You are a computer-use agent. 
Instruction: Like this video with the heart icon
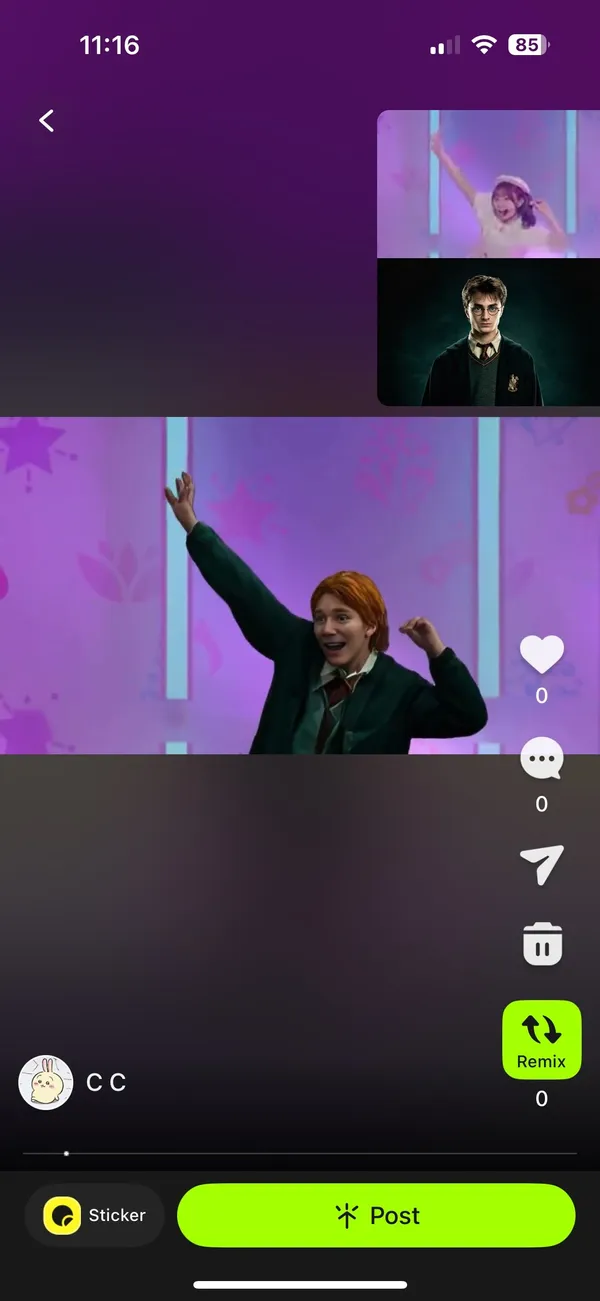coord(541,655)
